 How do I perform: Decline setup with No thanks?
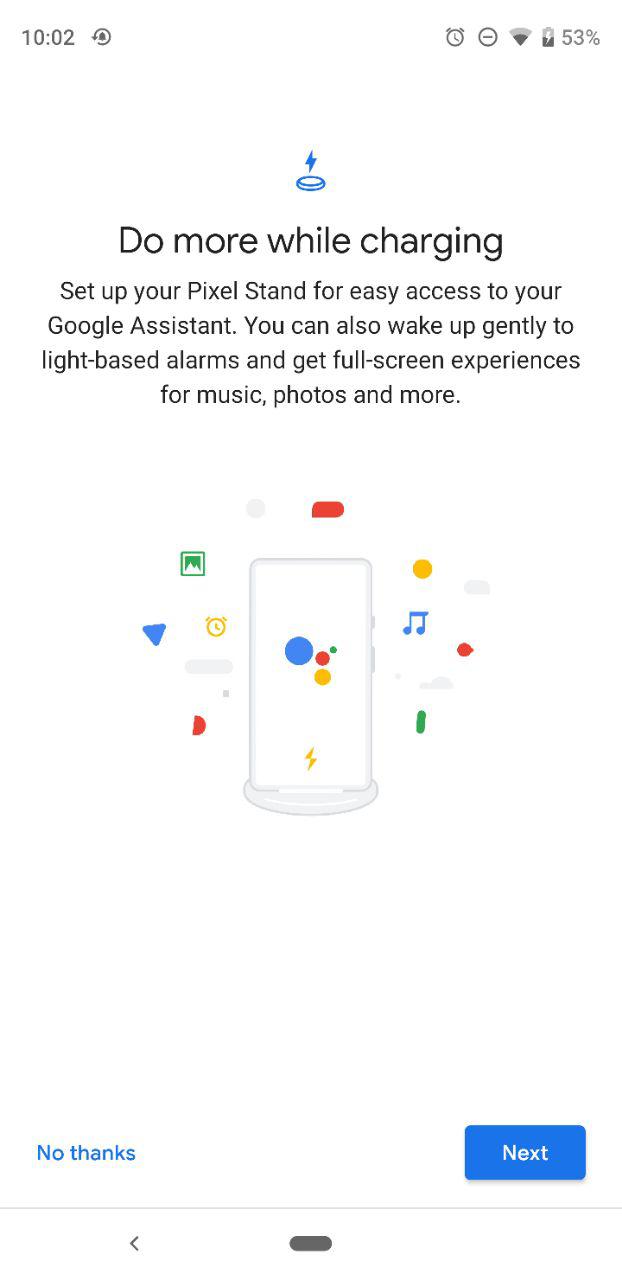pyautogui.click(x=86, y=1152)
